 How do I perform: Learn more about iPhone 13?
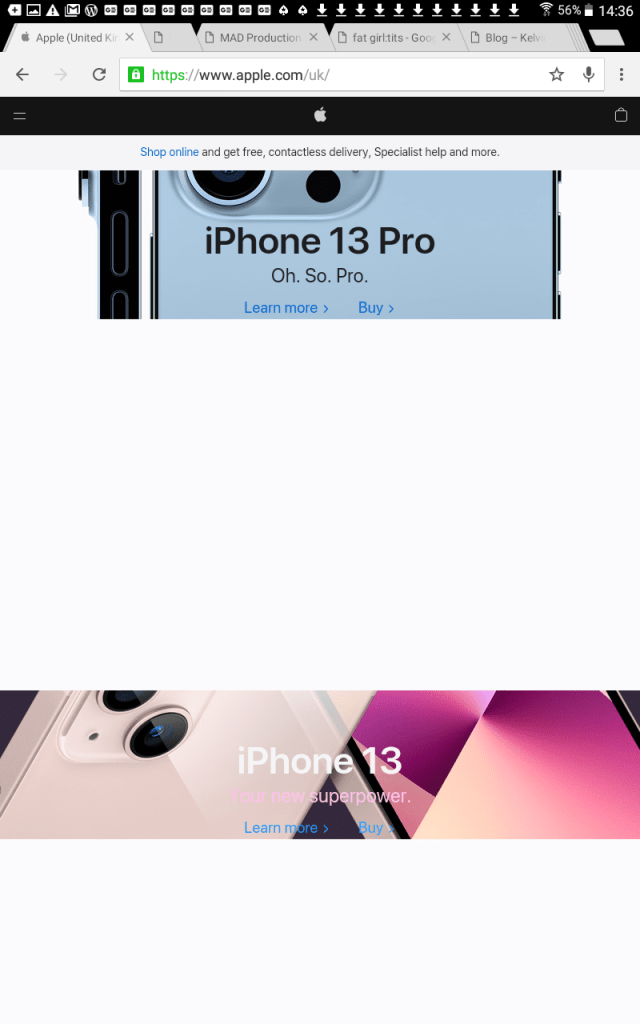(286, 828)
